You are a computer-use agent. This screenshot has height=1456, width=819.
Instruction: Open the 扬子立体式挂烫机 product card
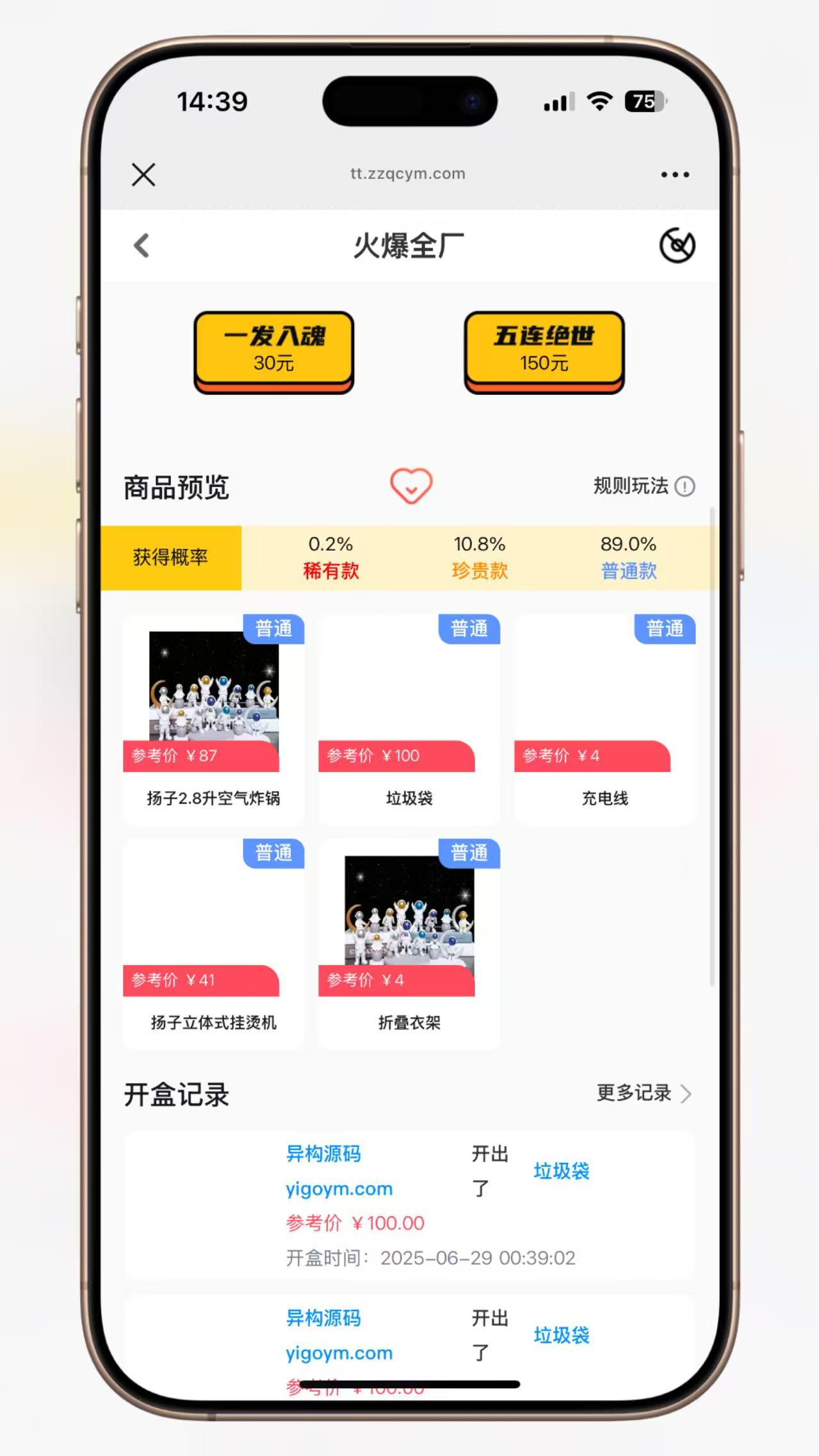(x=213, y=943)
